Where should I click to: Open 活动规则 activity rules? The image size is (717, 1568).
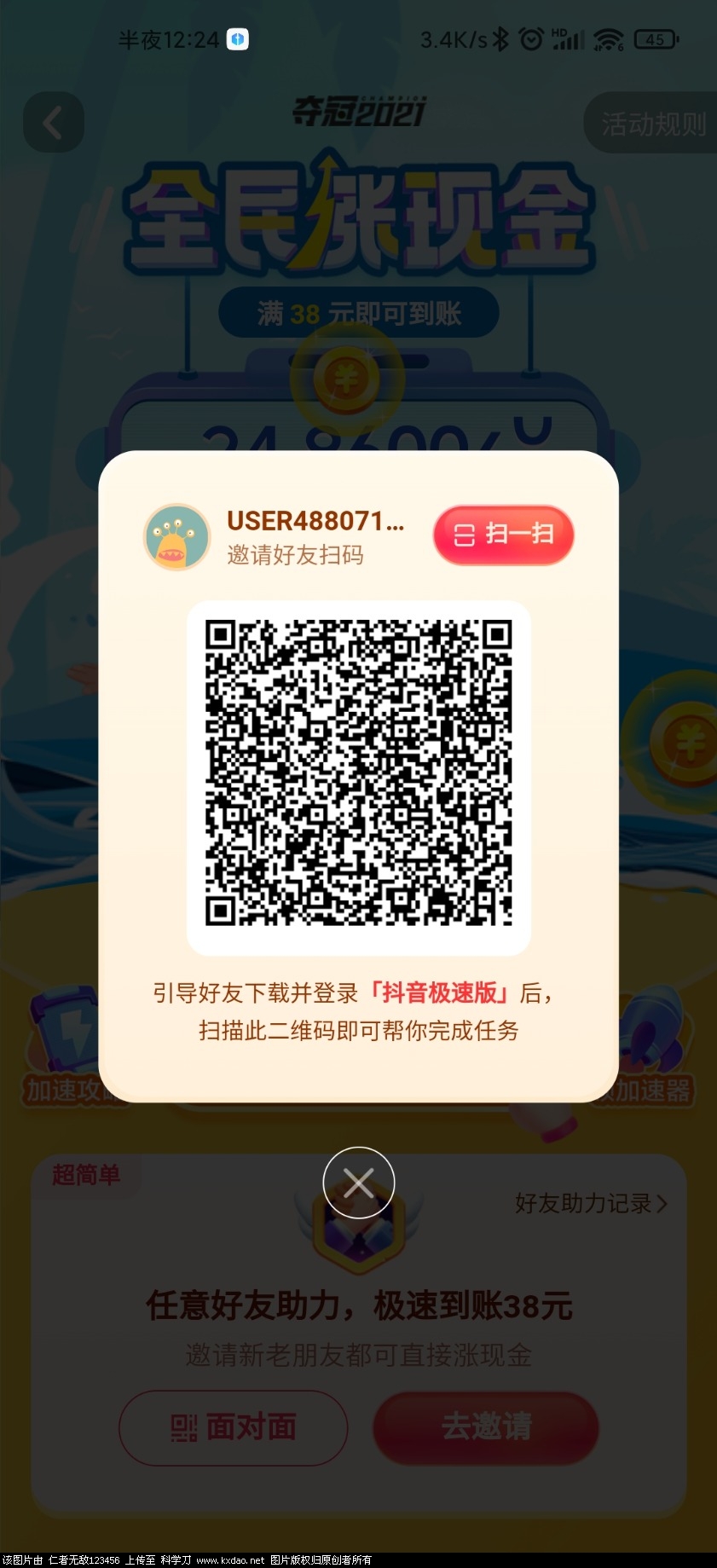[x=653, y=123]
